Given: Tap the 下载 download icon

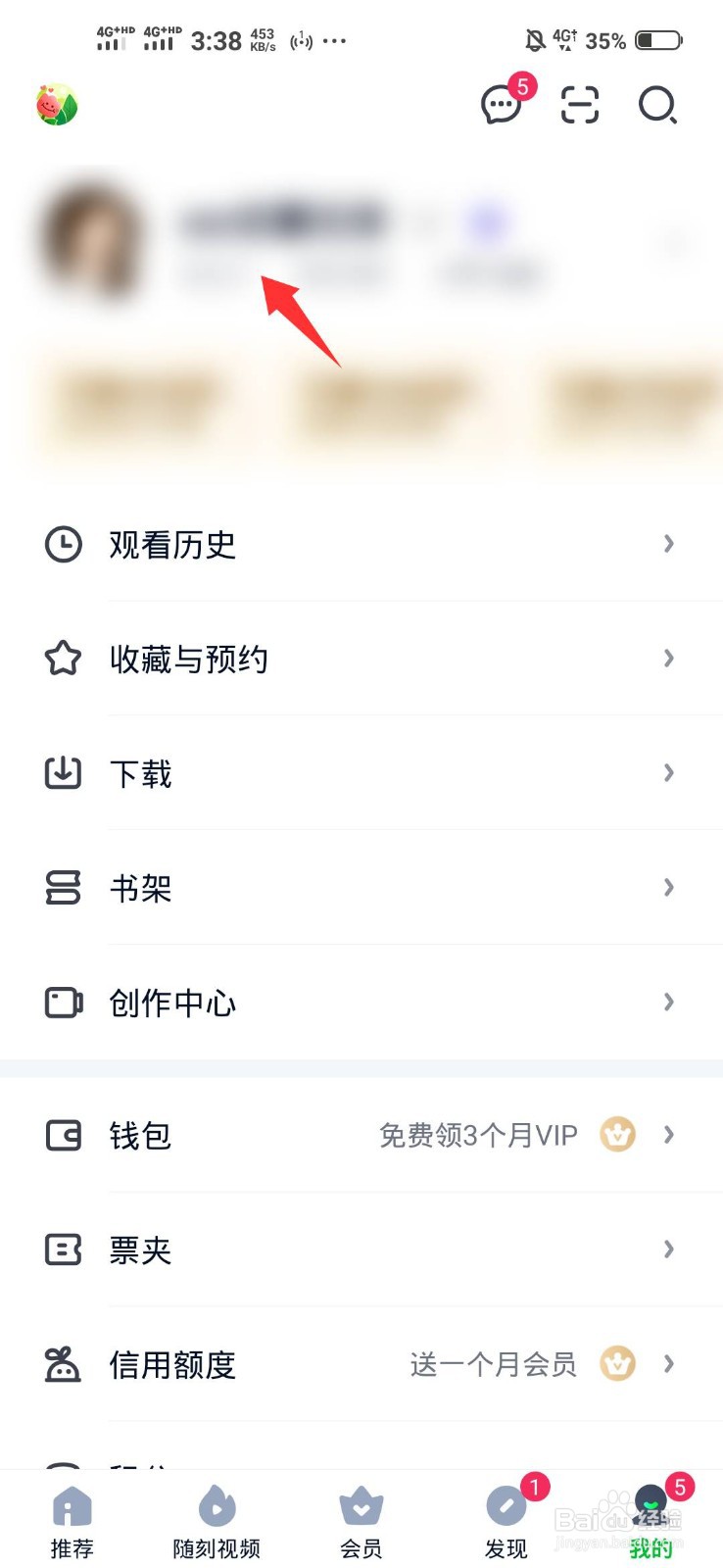Looking at the screenshot, I should (x=62, y=773).
